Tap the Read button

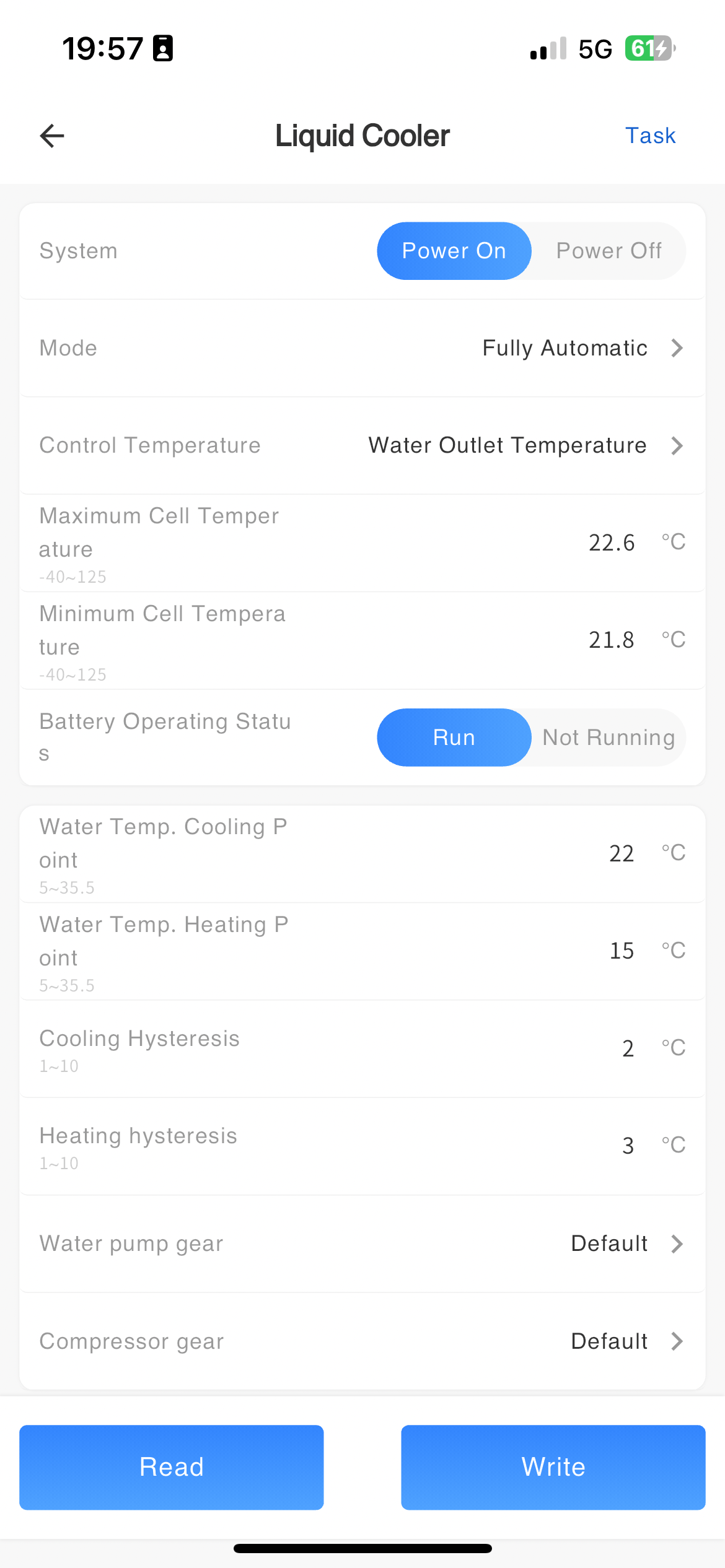pyautogui.click(x=172, y=1467)
